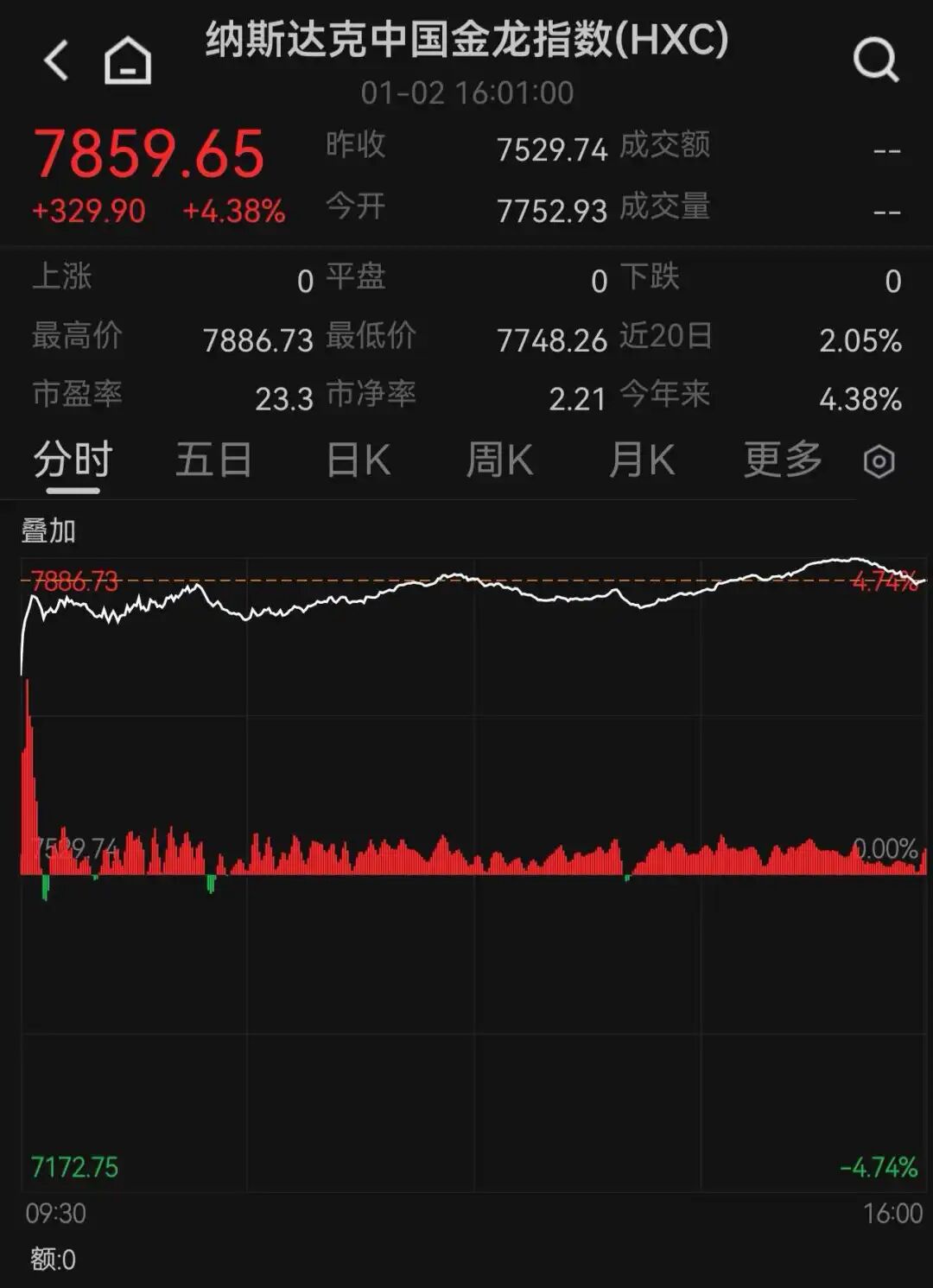
Task: Open the 更多 chart options
Action: [783, 460]
